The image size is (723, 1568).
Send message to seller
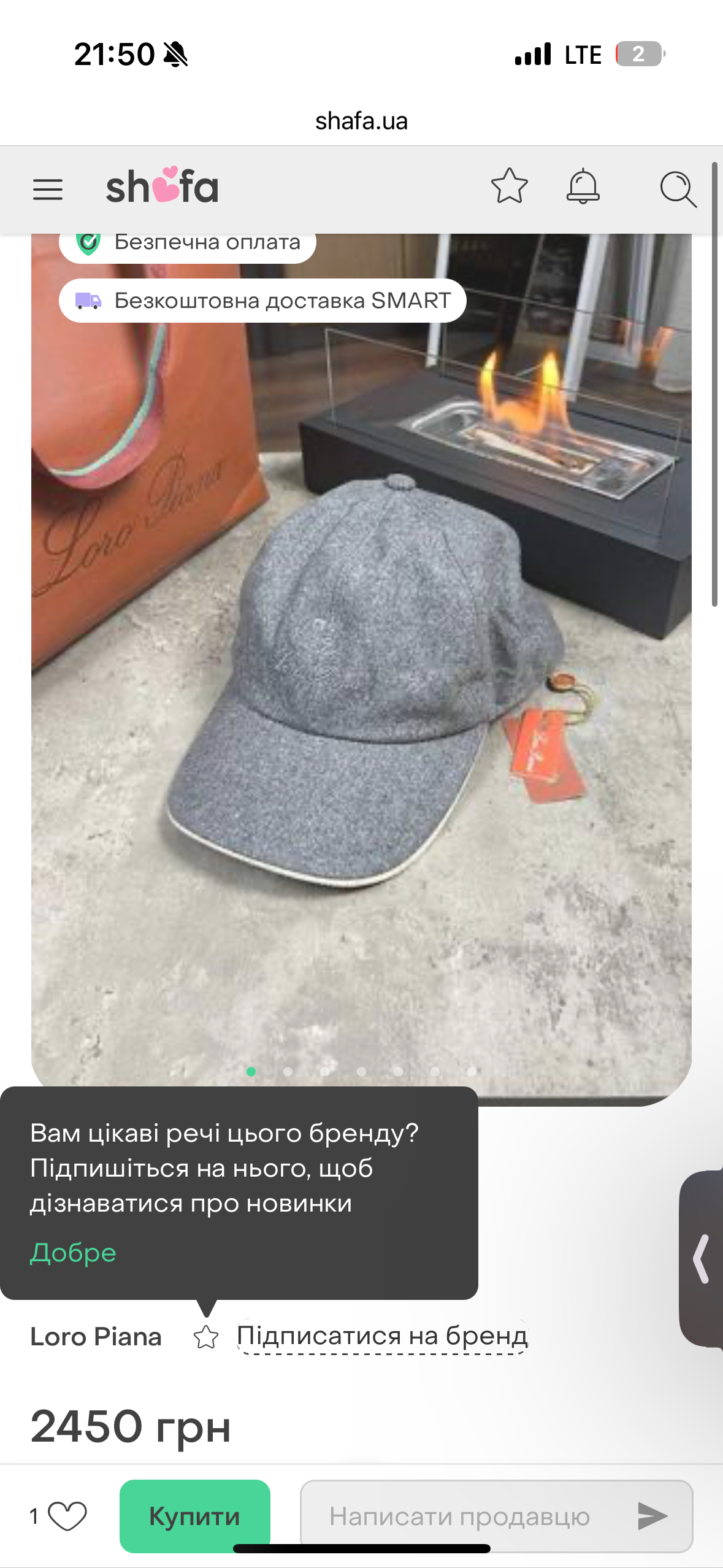652,1516
